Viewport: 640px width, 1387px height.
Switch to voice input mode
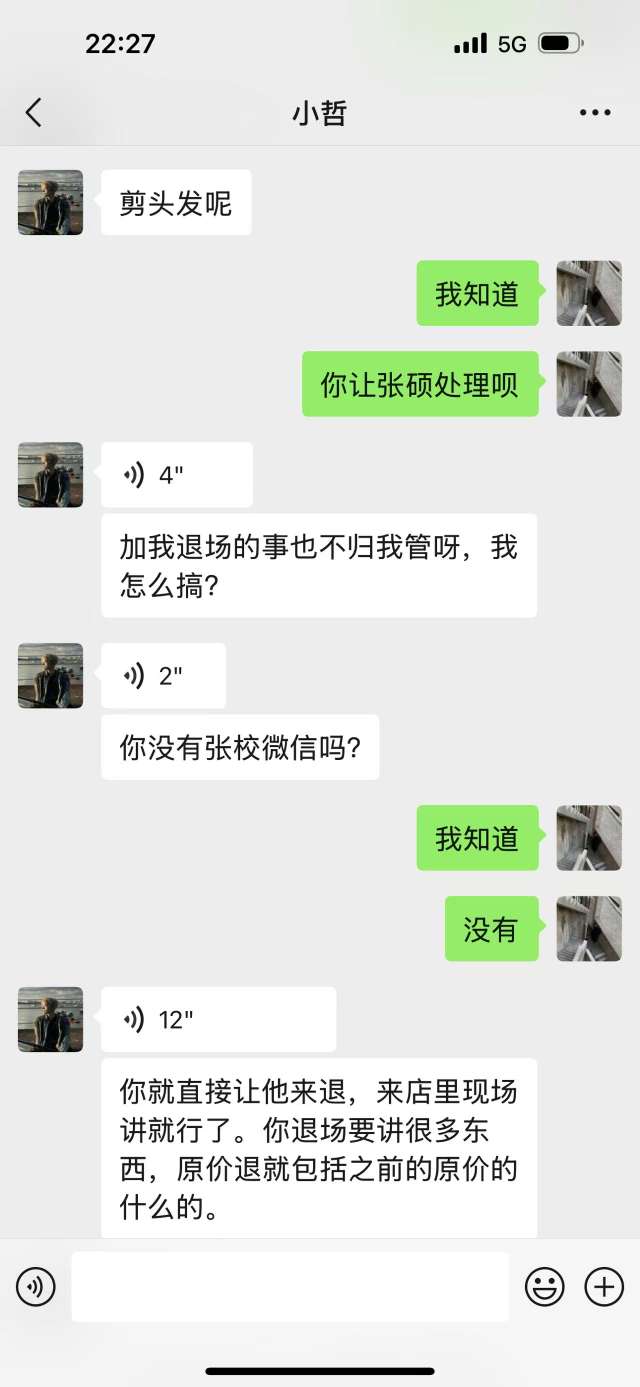click(x=36, y=1286)
